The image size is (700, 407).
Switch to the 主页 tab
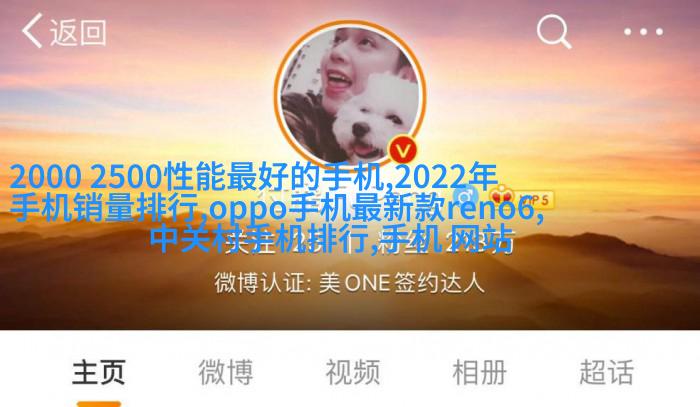tap(99, 373)
